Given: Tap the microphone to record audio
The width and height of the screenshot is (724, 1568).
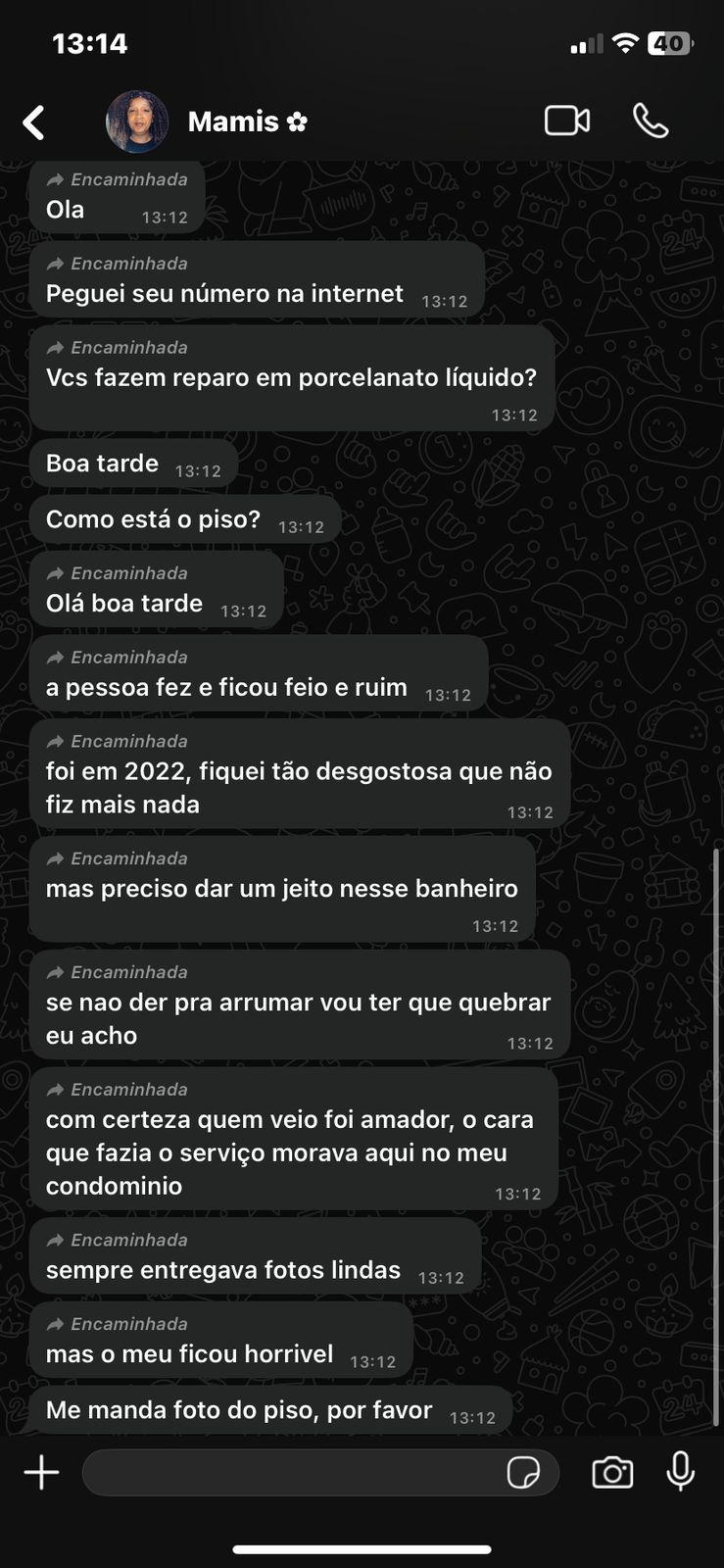Looking at the screenshot, I should click(x=680, y=1472).
